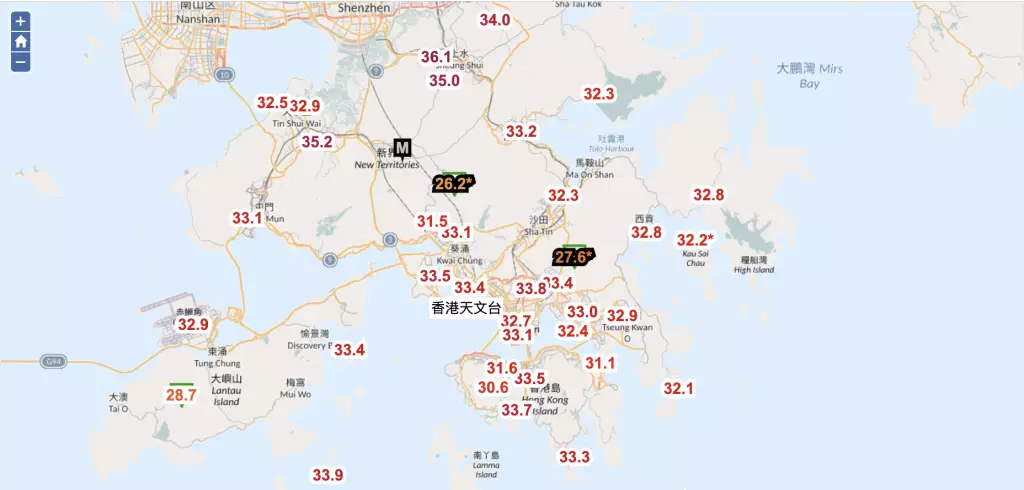
Task: Select the 28.7 reading on Lantau
Action: (x=181, y=396)
